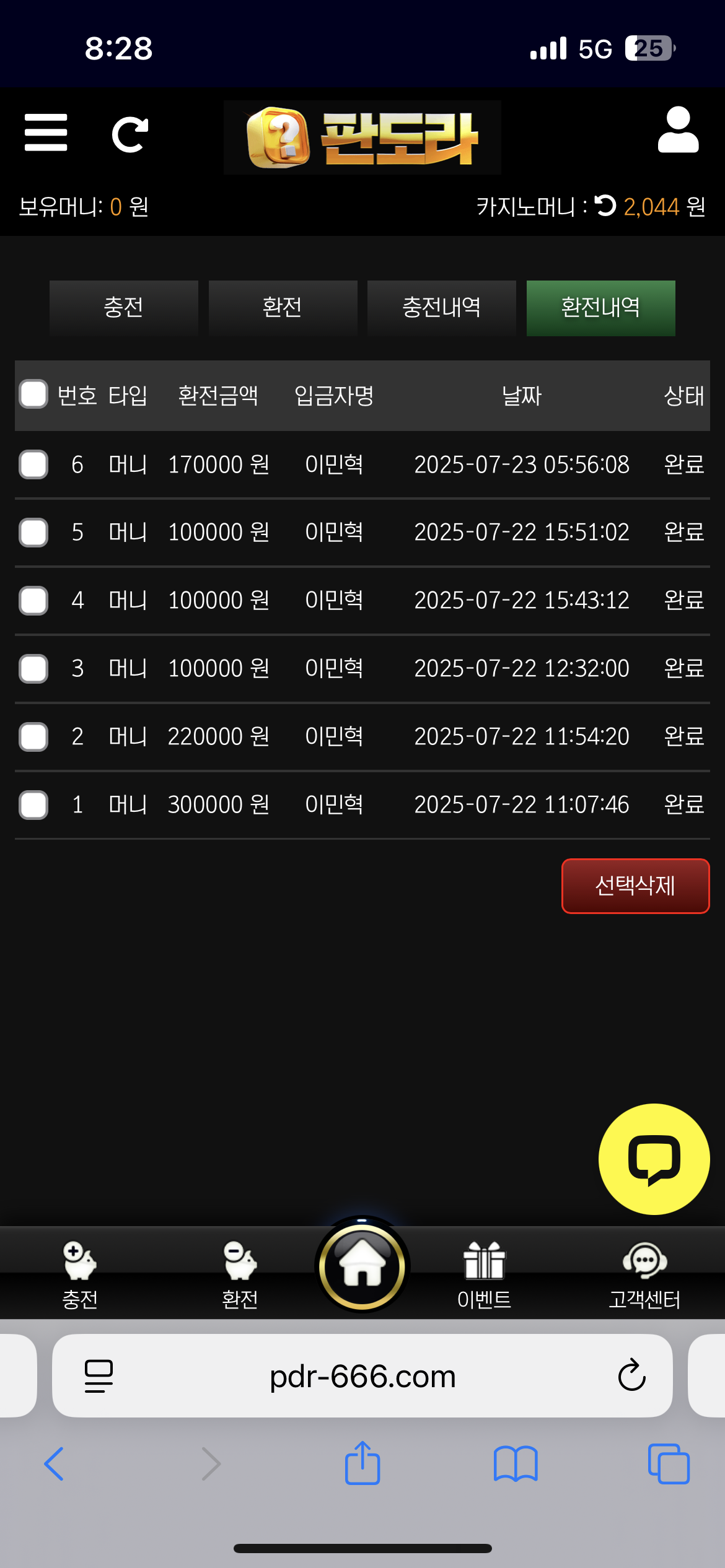The height and width of the screenshot is (1568, 725).
Task: Check the row for the 170000 원 withdrawal
Action: [33, 464]
